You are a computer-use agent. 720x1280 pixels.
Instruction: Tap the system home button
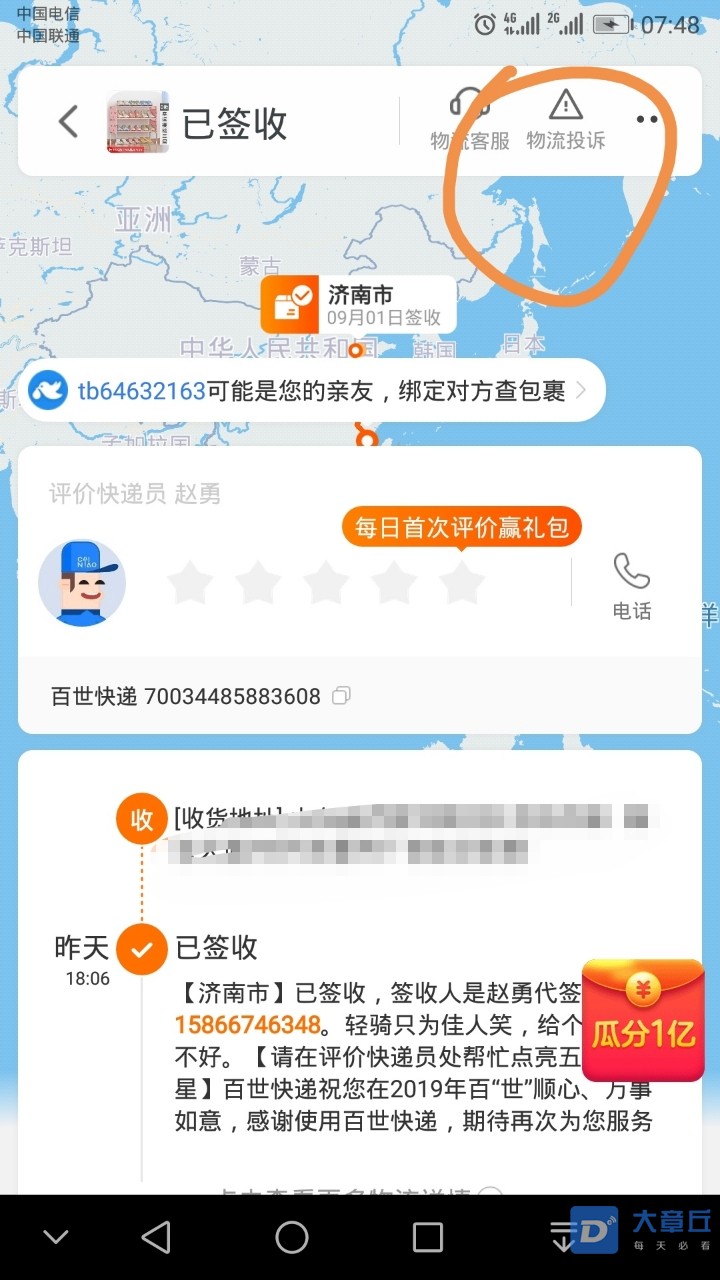[x=292, y=1237]
